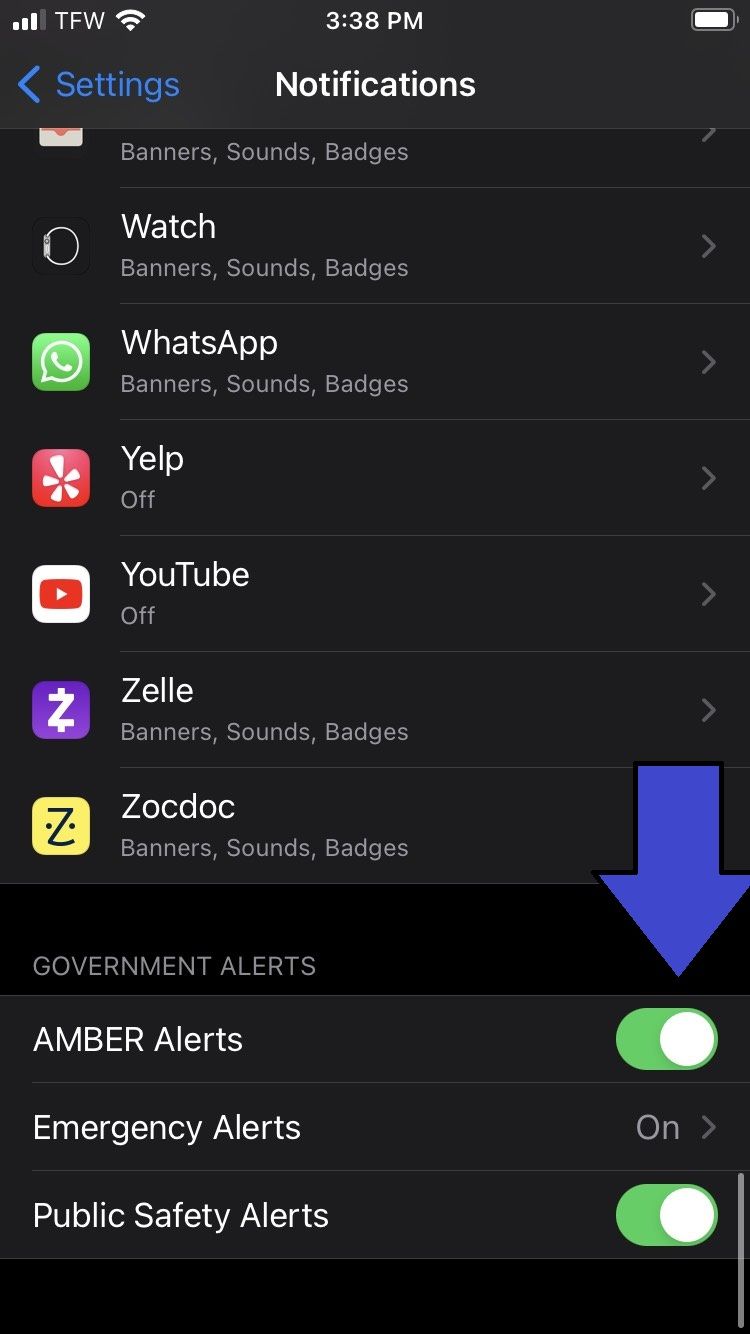Tap the Yelp app icon

point(61,477)
